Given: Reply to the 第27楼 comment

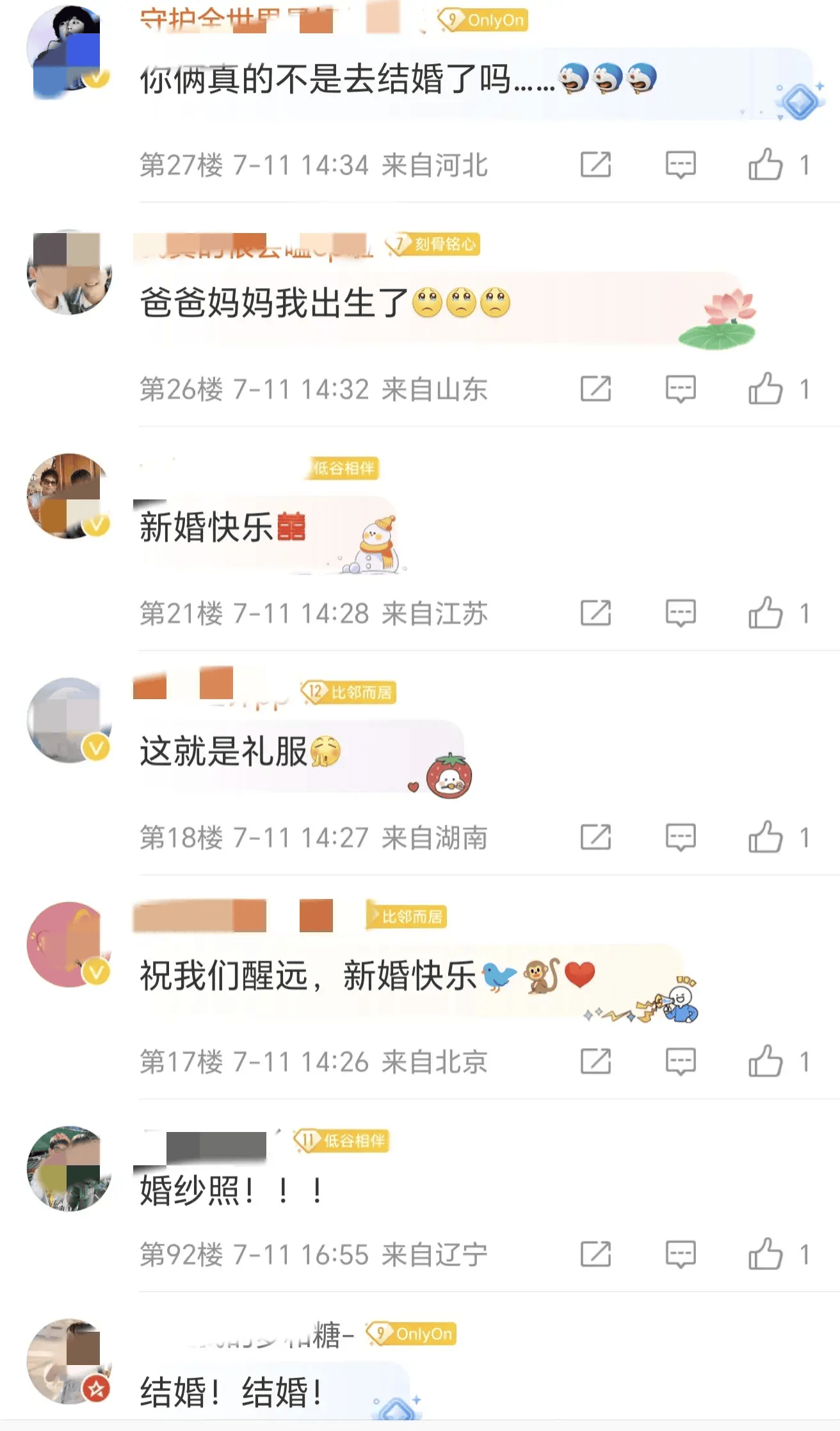Looking at the screenshot, I should 681,165.
